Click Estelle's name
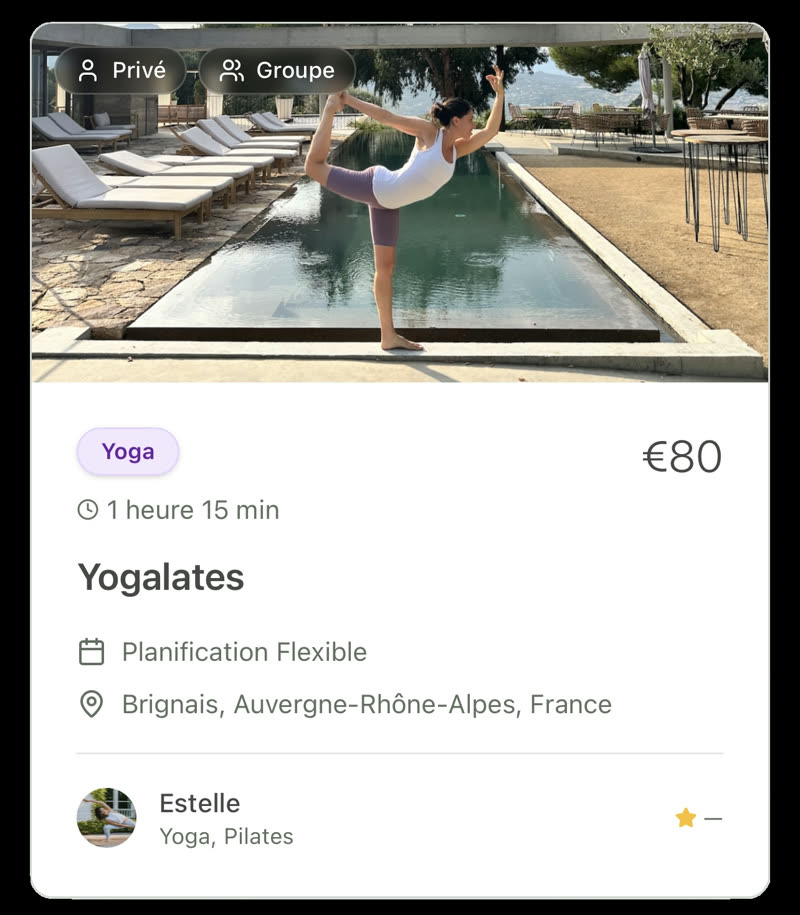The image size is (800, 915). point(197,803)
